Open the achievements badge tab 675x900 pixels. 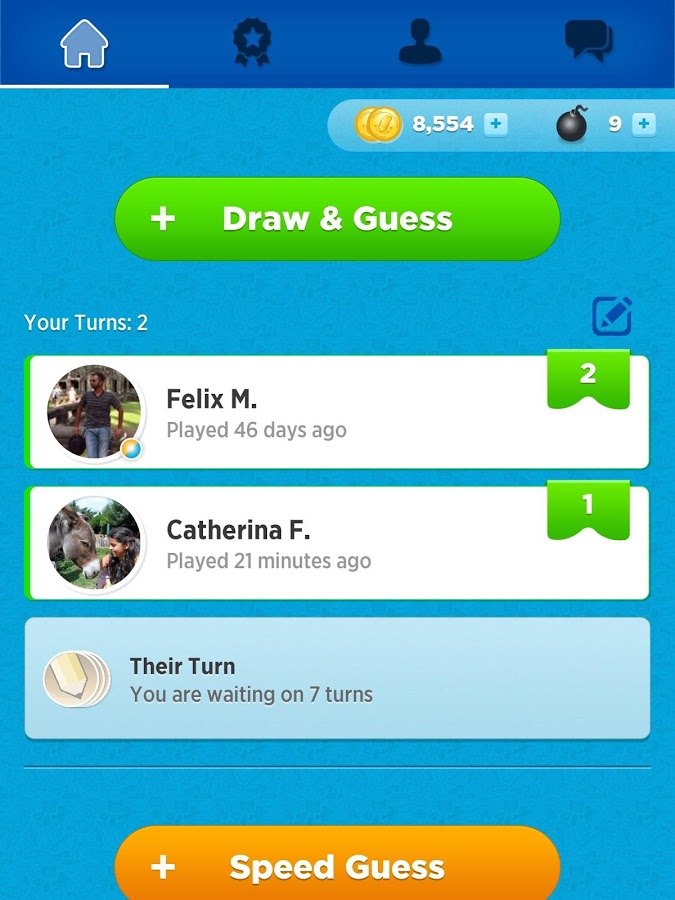pos(252,43)
